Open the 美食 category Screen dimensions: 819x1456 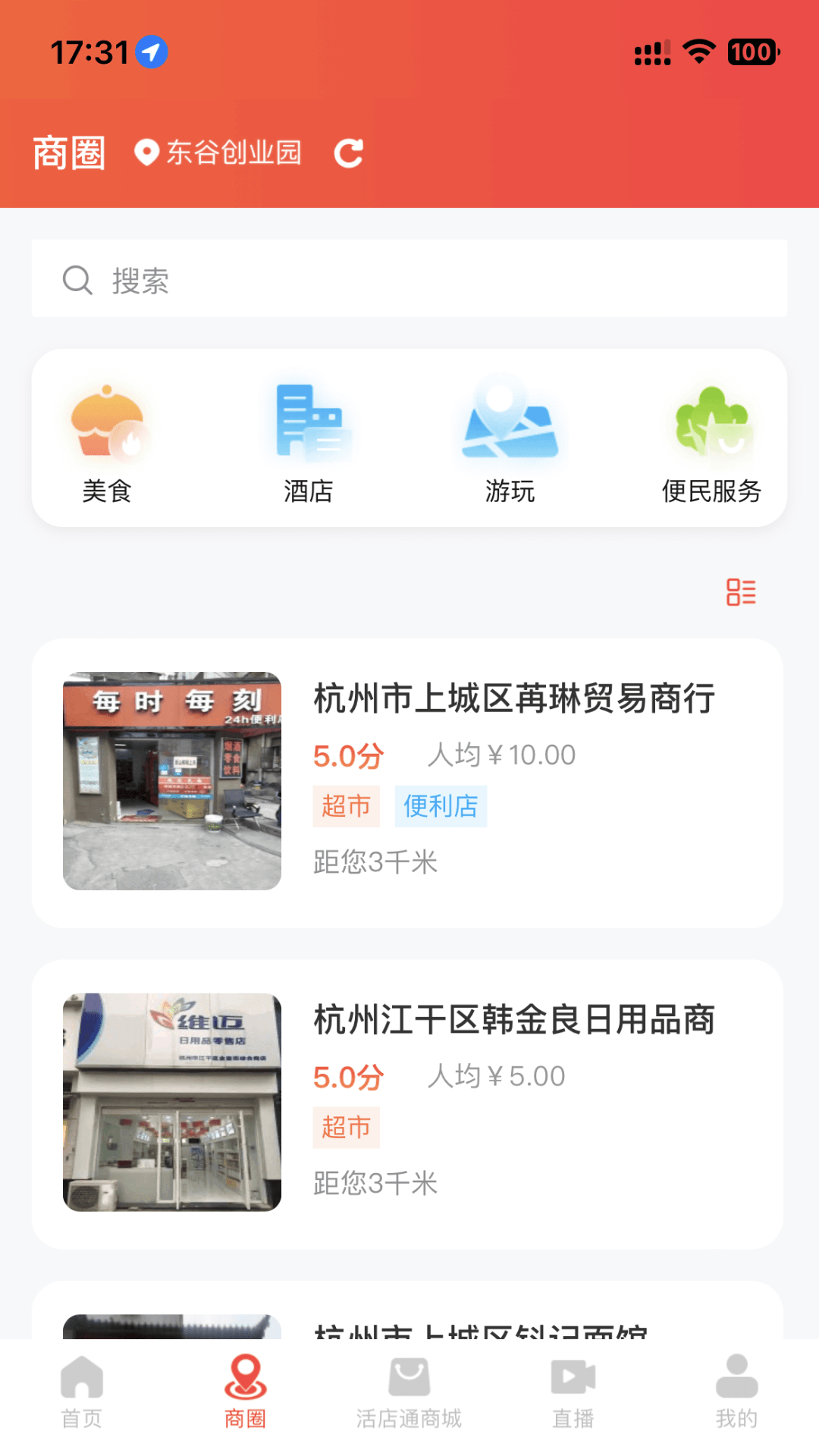(x=107, y=444)
